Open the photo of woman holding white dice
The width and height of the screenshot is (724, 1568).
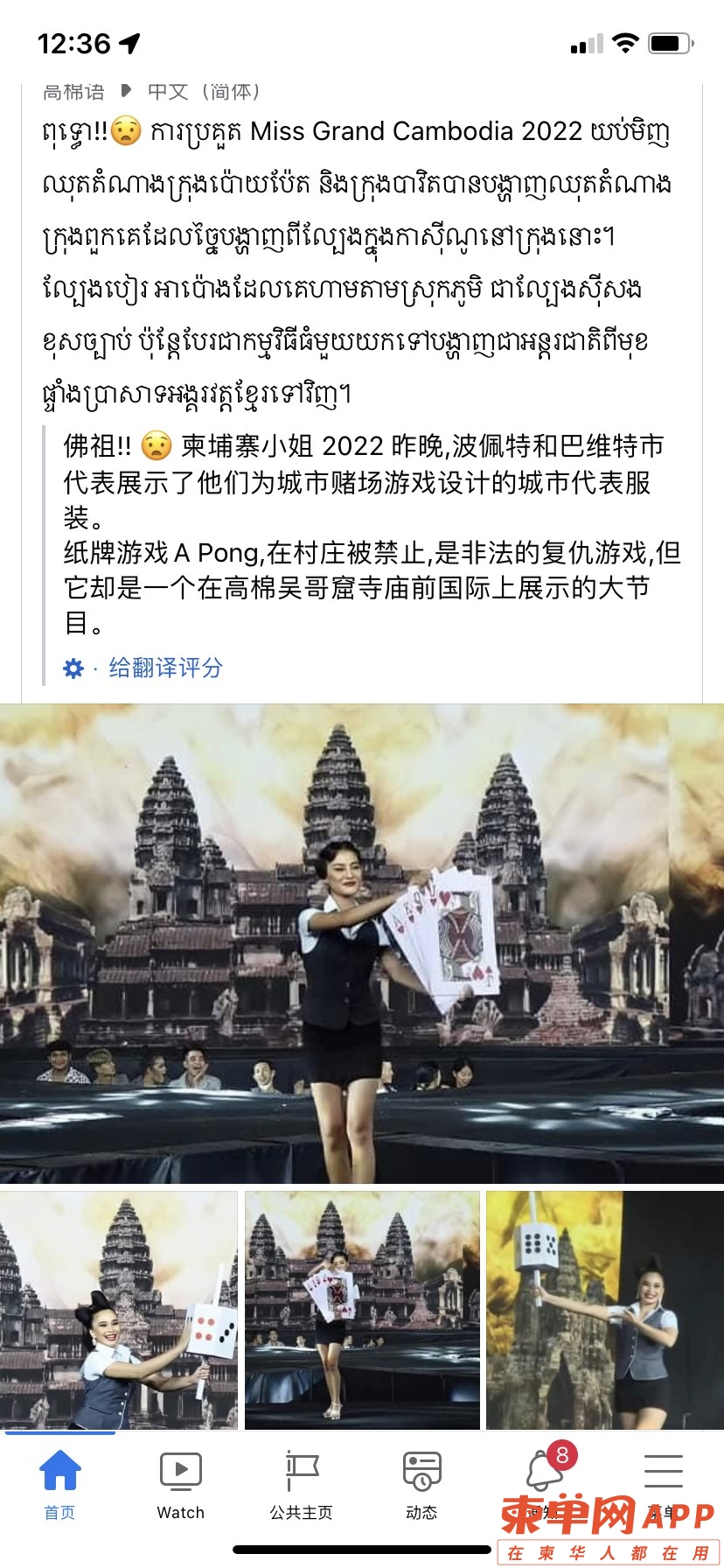point(119,1310)
